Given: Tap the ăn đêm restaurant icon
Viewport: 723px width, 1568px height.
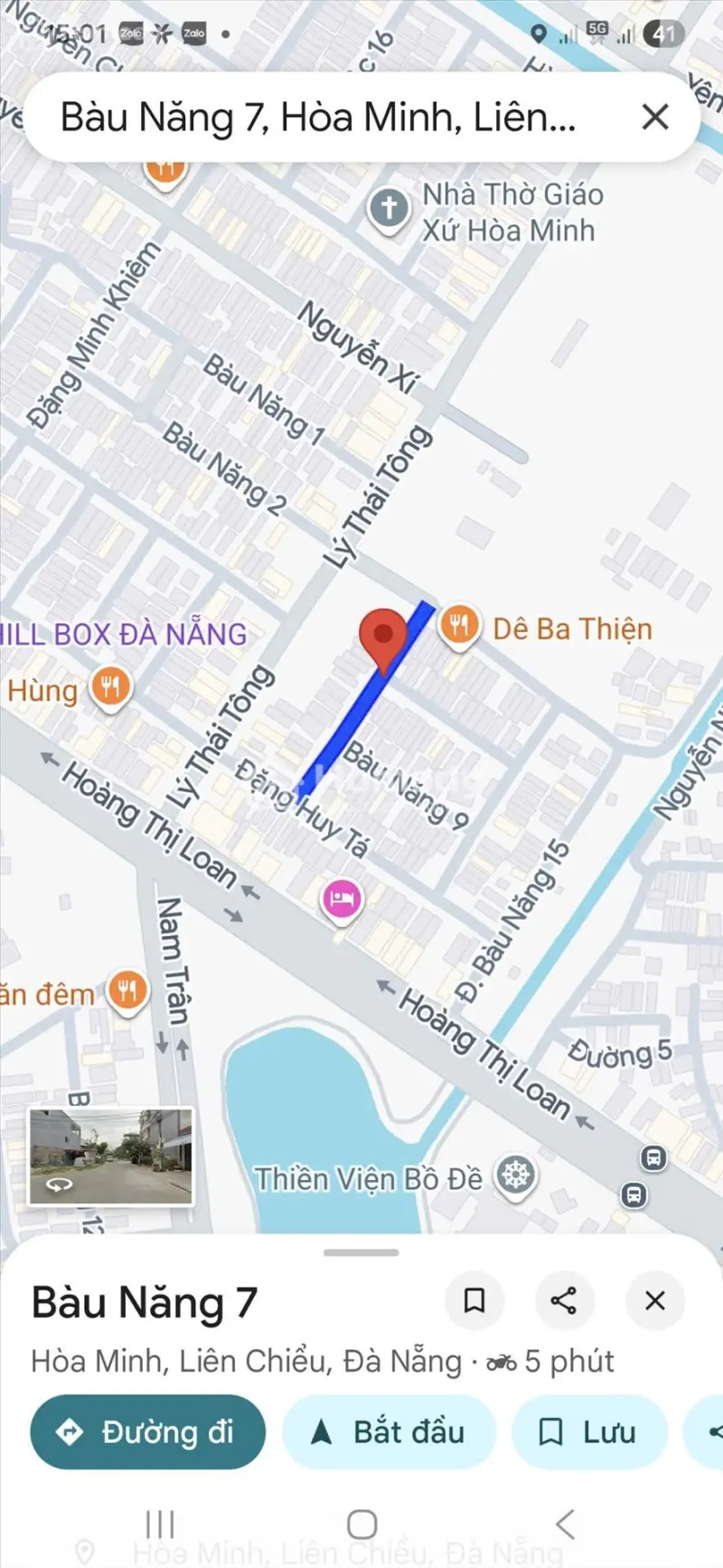Looking at the screenshot, I should tap(127, 991).
